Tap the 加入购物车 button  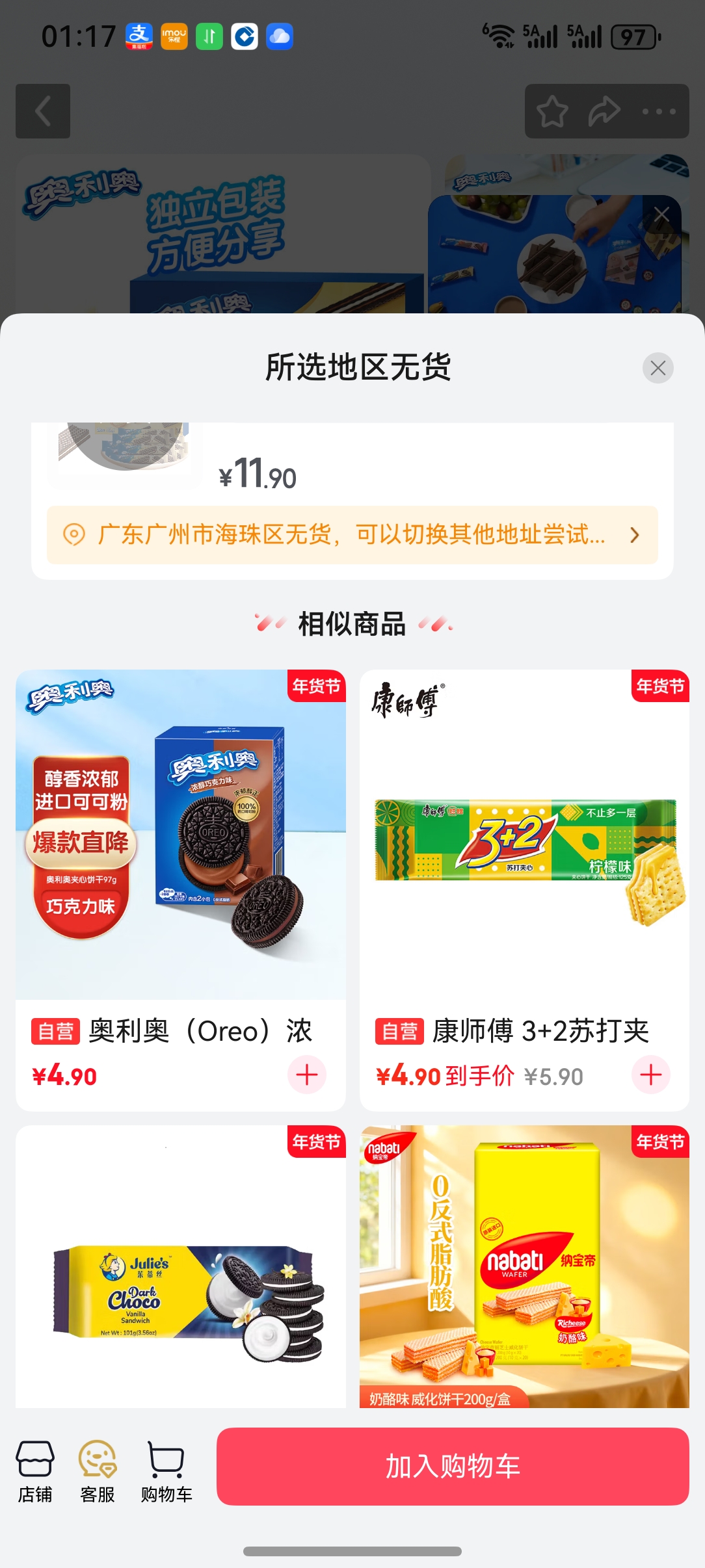[453, 1467]
